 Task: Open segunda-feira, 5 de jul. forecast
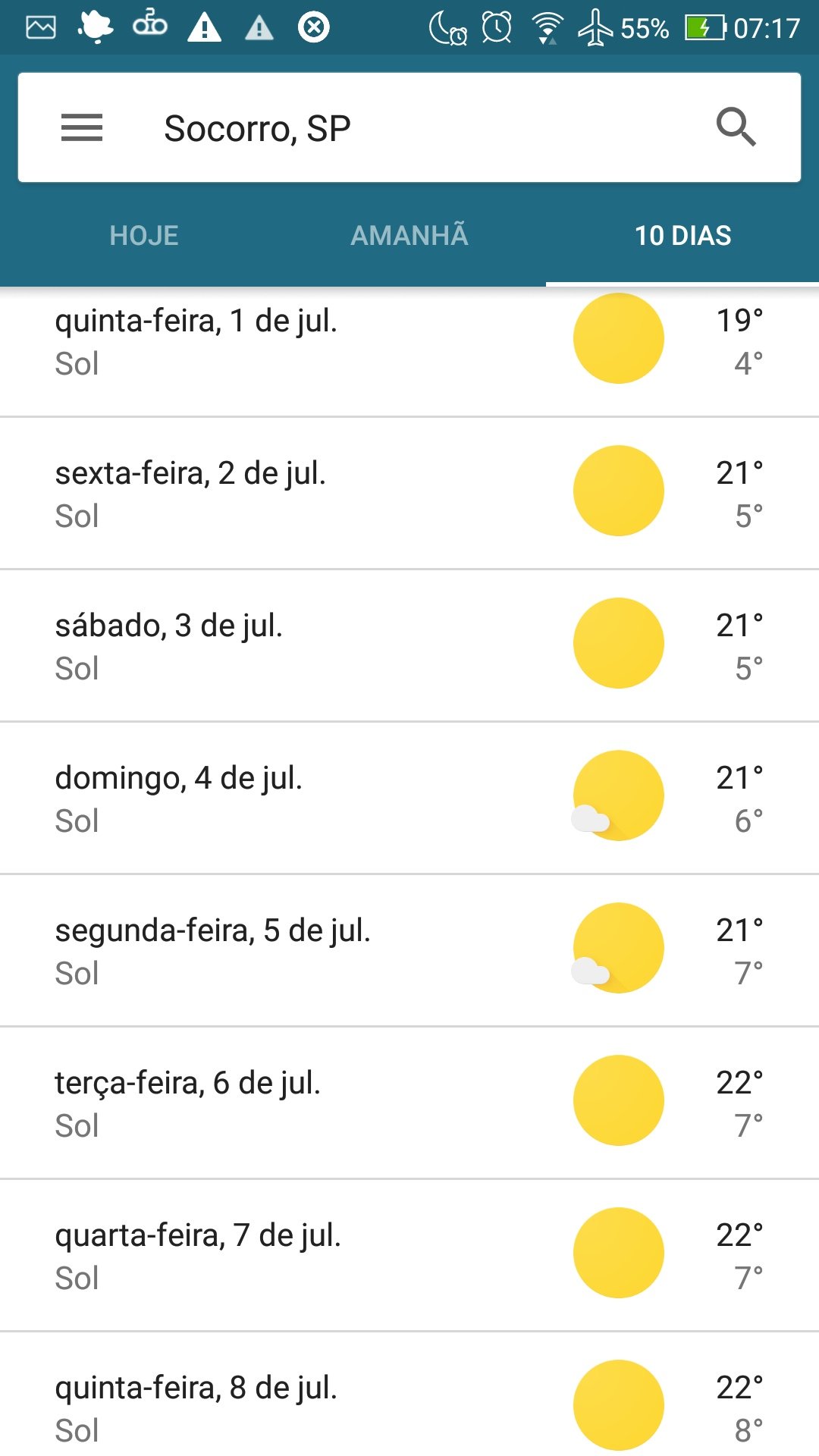coord(409,950)
